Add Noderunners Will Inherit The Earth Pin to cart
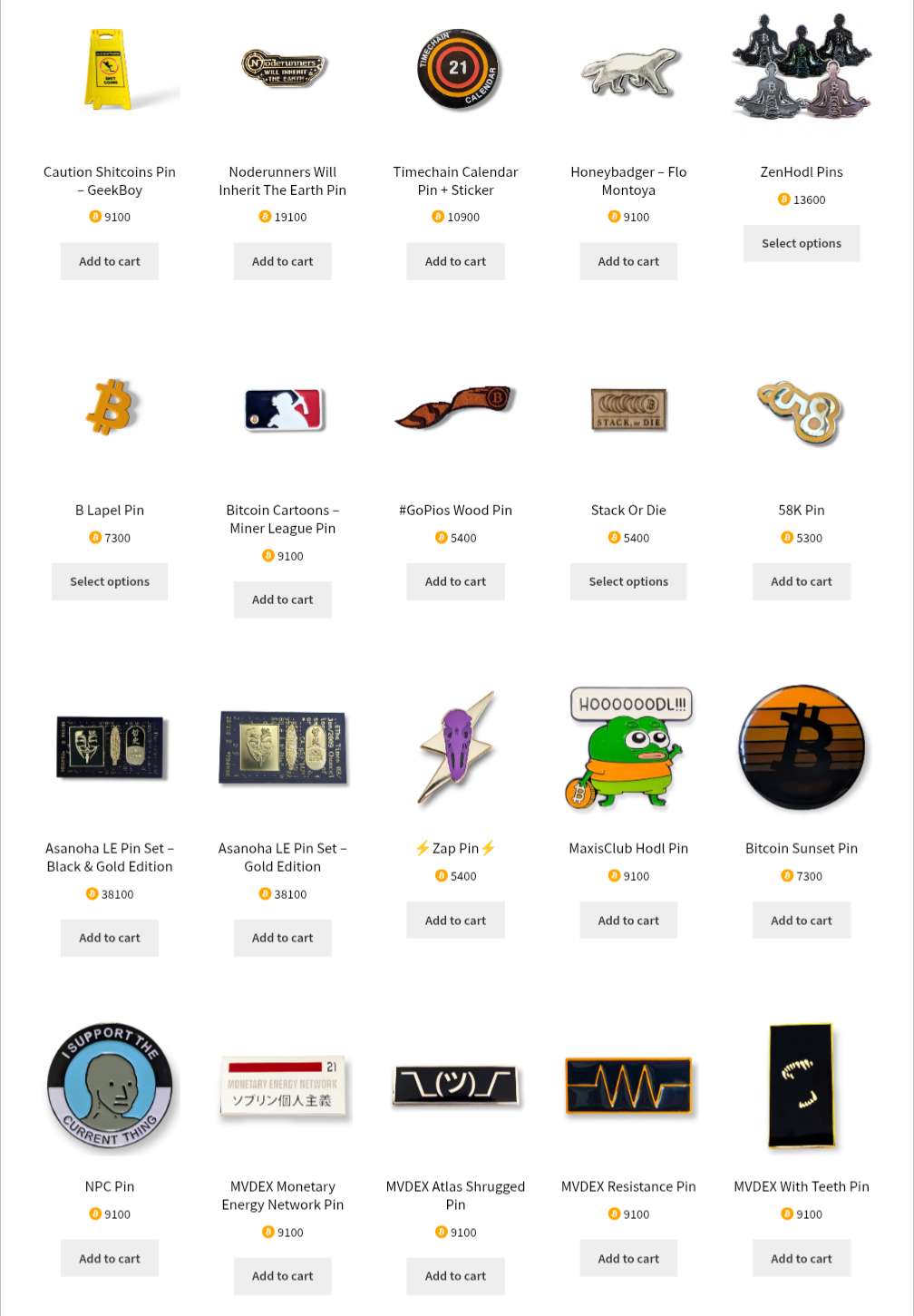The height and width of the screenshot is (1316, 914). pyautogui.click(x=282, y=261)
